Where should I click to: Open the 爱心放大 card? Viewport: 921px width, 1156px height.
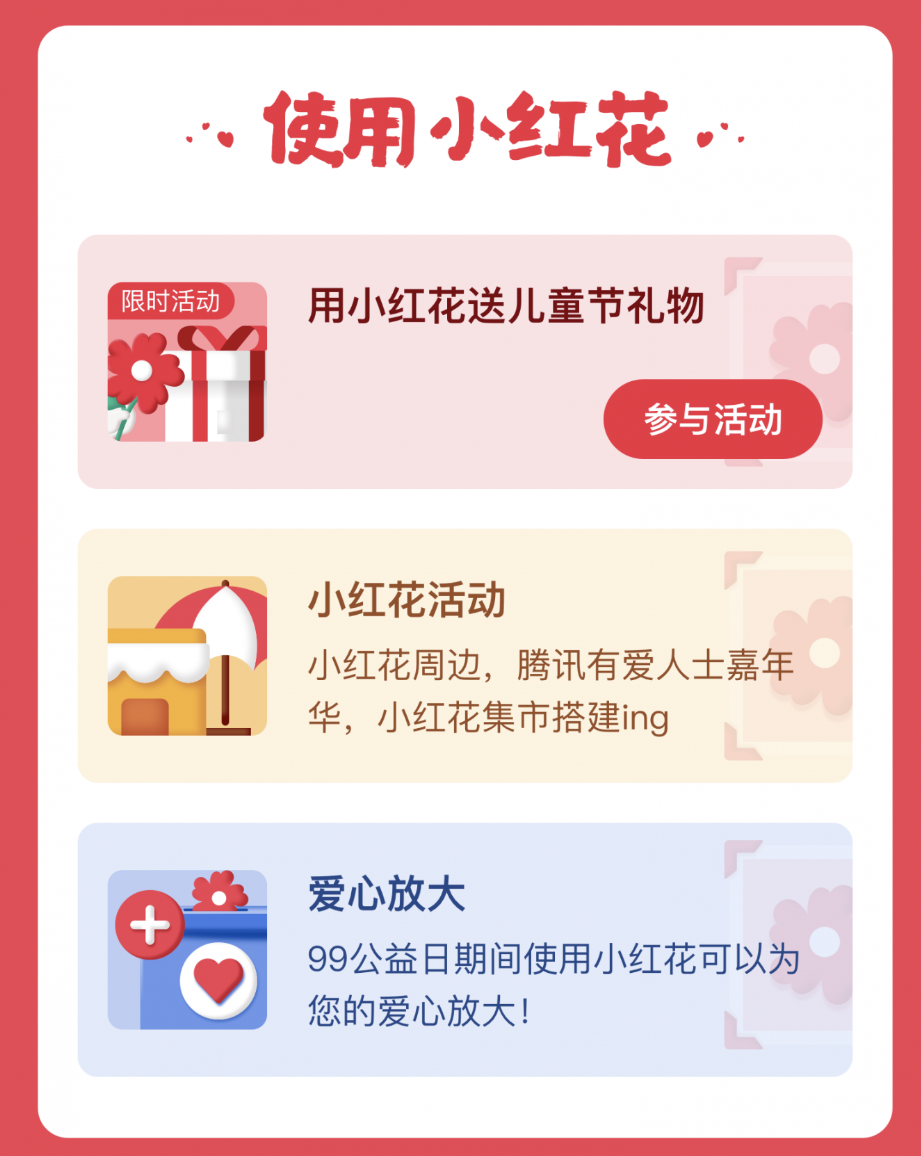pyautogui.click(x=464, y=950)
